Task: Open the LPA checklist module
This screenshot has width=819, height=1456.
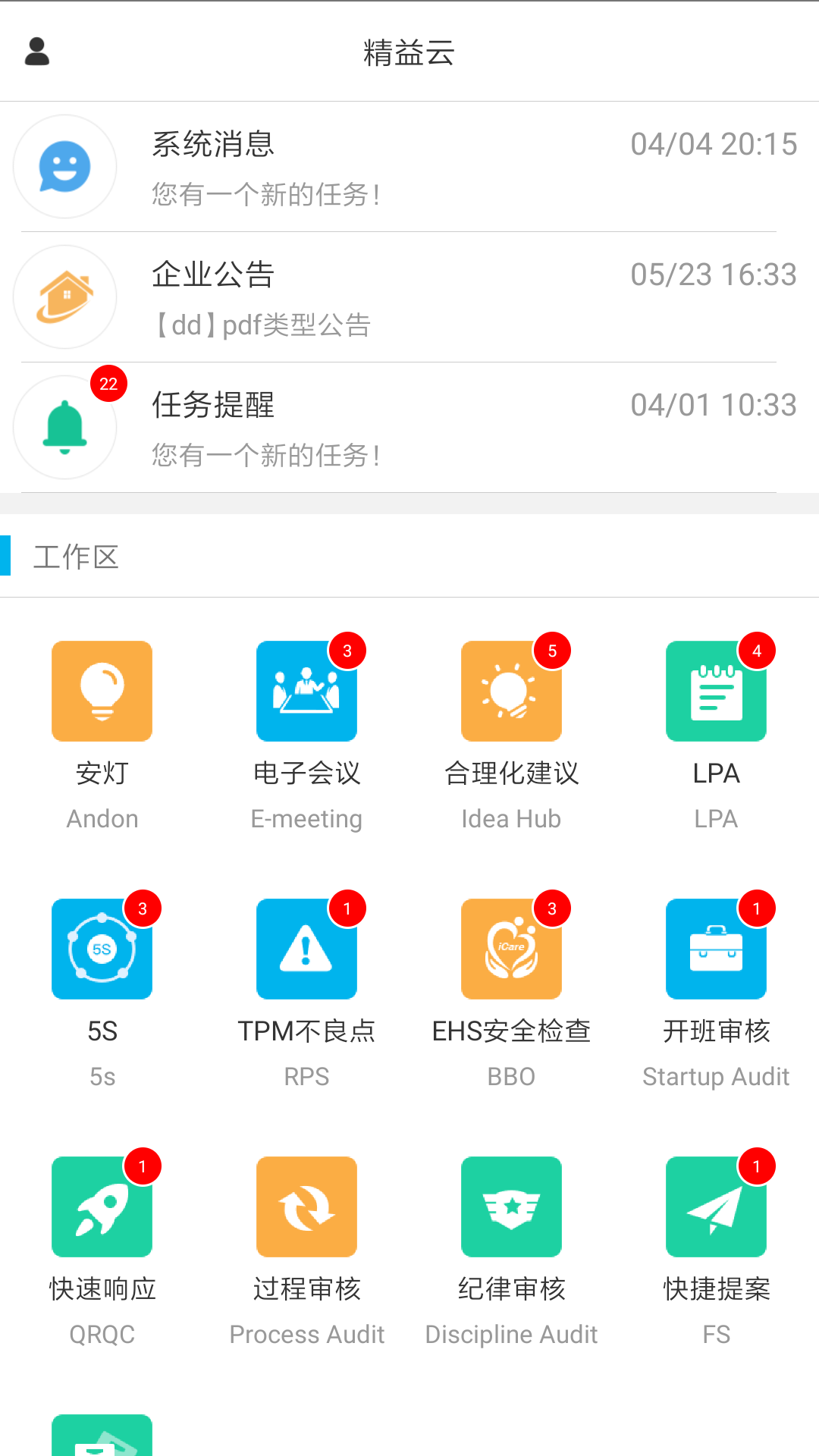Action: tap(716, 691)
